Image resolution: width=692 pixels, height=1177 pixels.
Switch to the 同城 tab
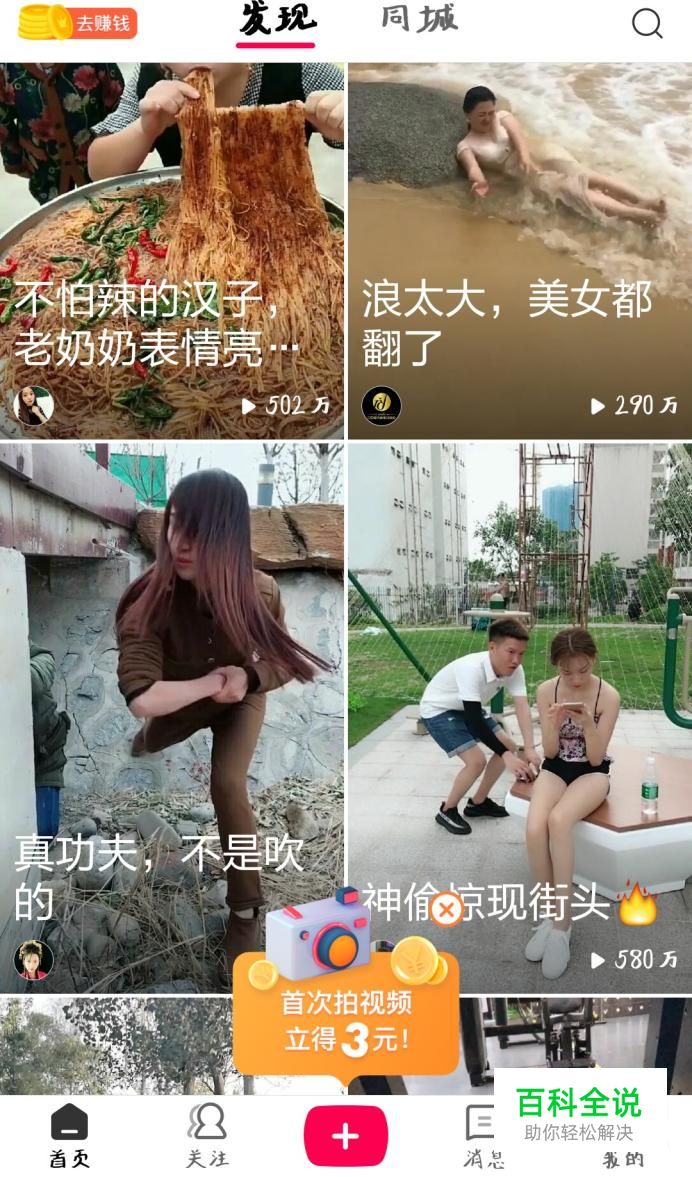pos(419,19)
